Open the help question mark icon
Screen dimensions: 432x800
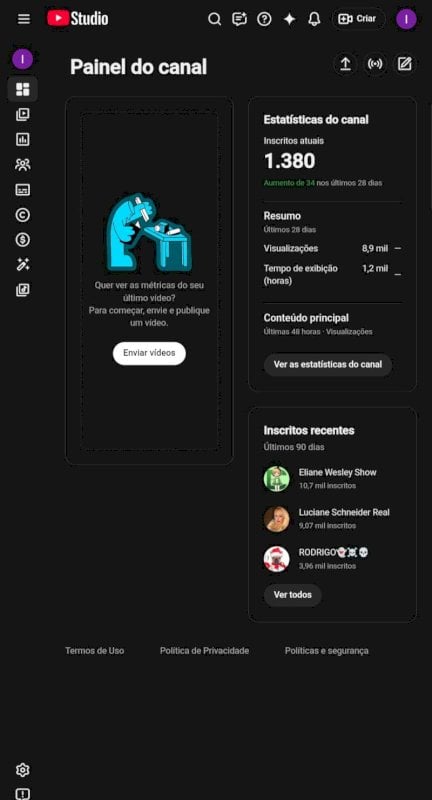[x=264, y=19]
